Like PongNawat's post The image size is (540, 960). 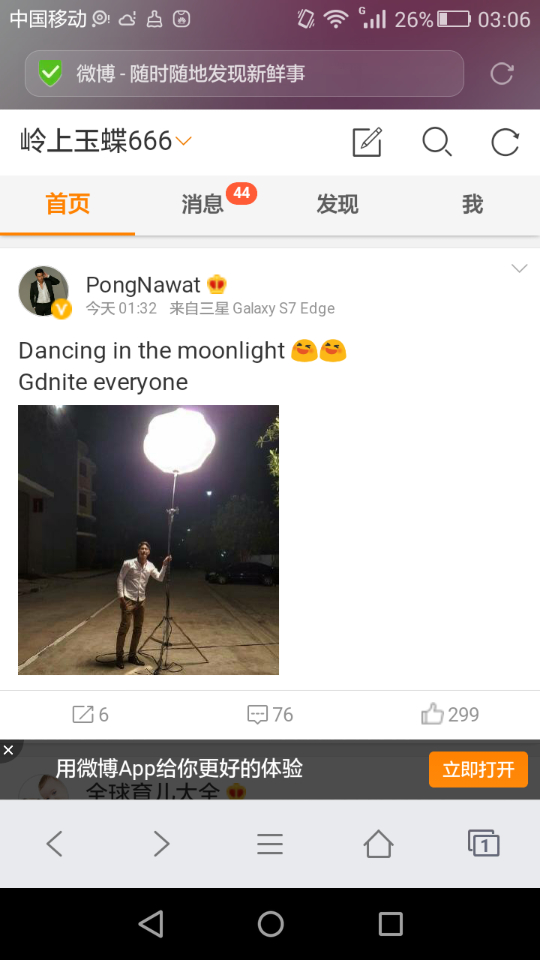pyautogui.click(x=450, y=714)
